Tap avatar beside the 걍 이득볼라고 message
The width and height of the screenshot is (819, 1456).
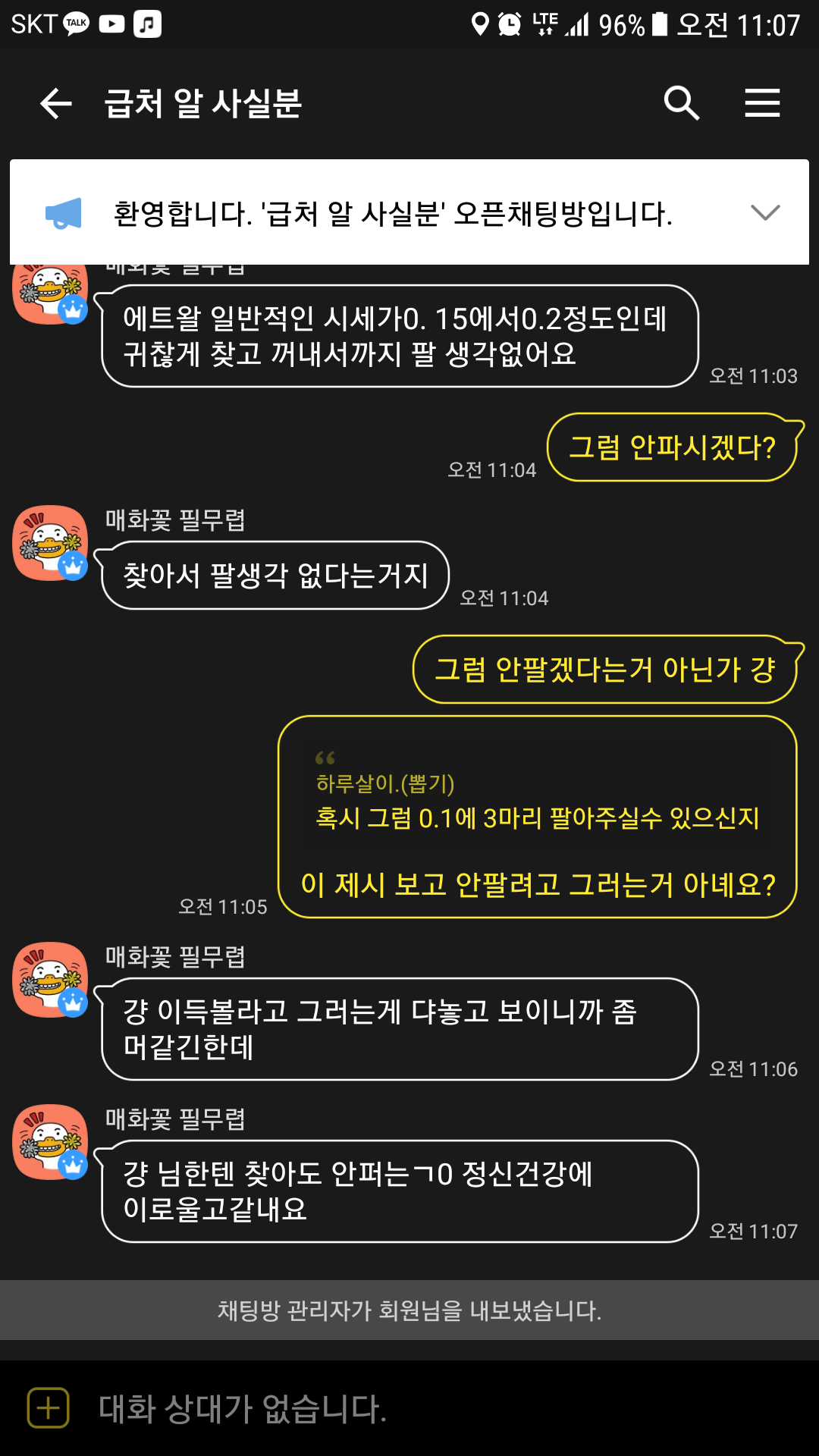click(x=50, y=980)
